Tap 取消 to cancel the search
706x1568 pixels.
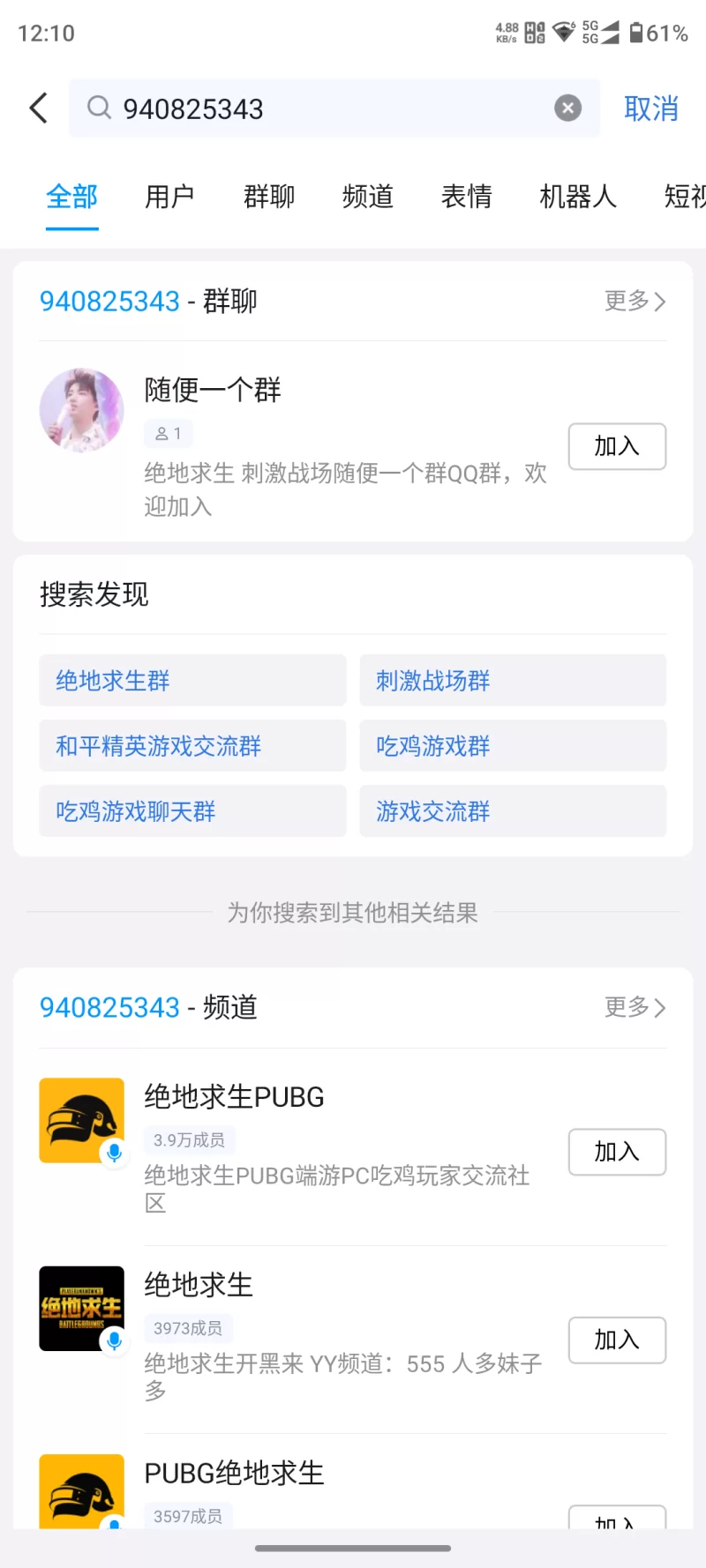(x=650, y=108)
